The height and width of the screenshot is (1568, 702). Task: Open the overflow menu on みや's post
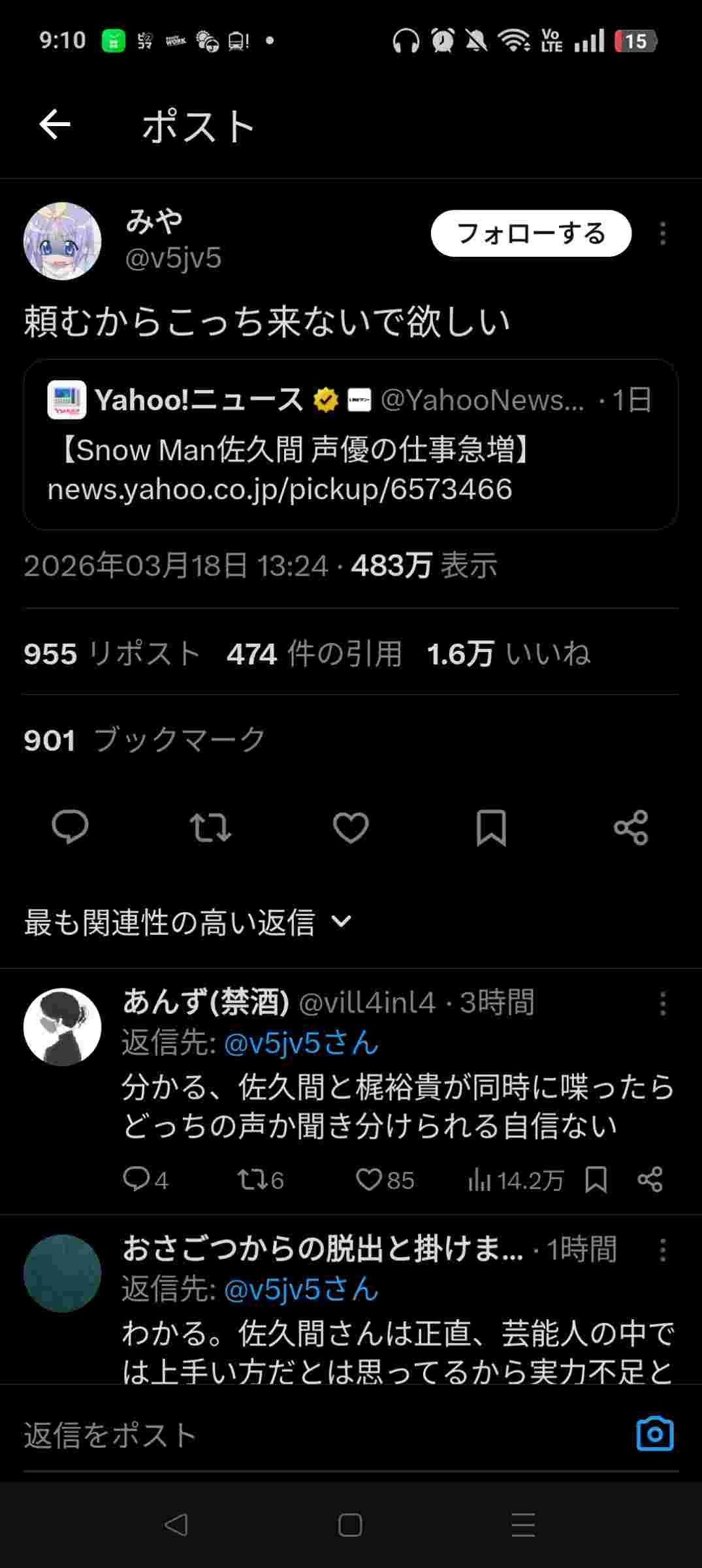(x=663, y=233)
